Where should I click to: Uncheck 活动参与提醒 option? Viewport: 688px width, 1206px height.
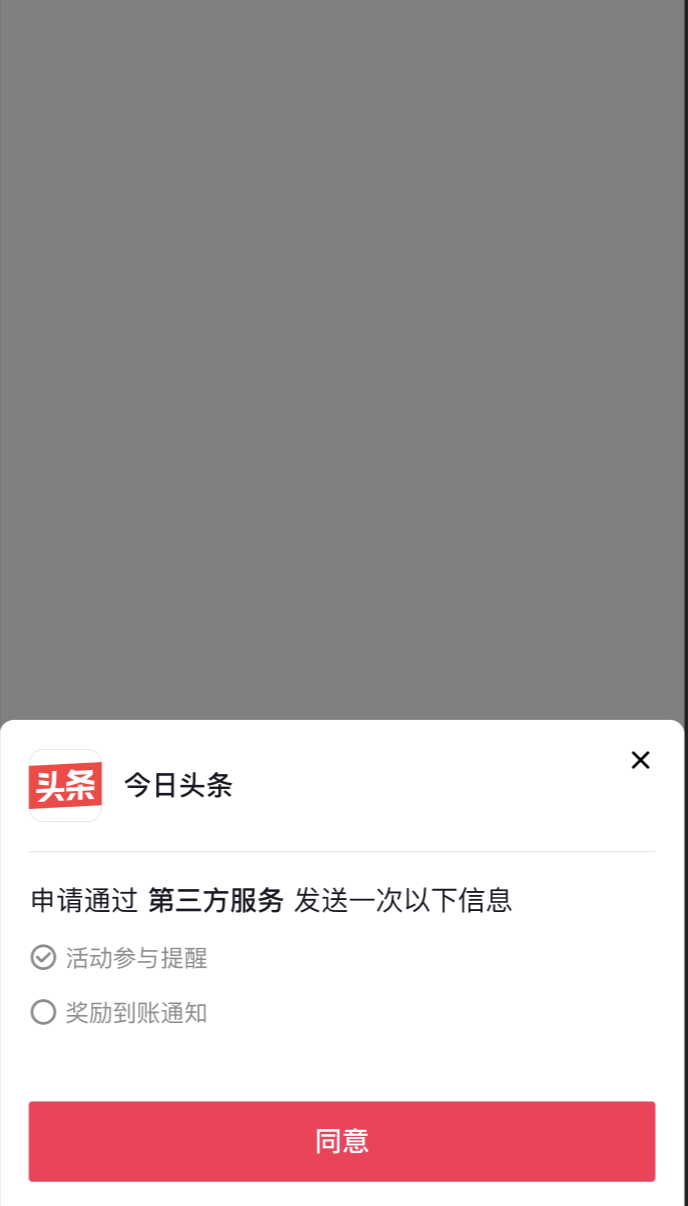43,958
